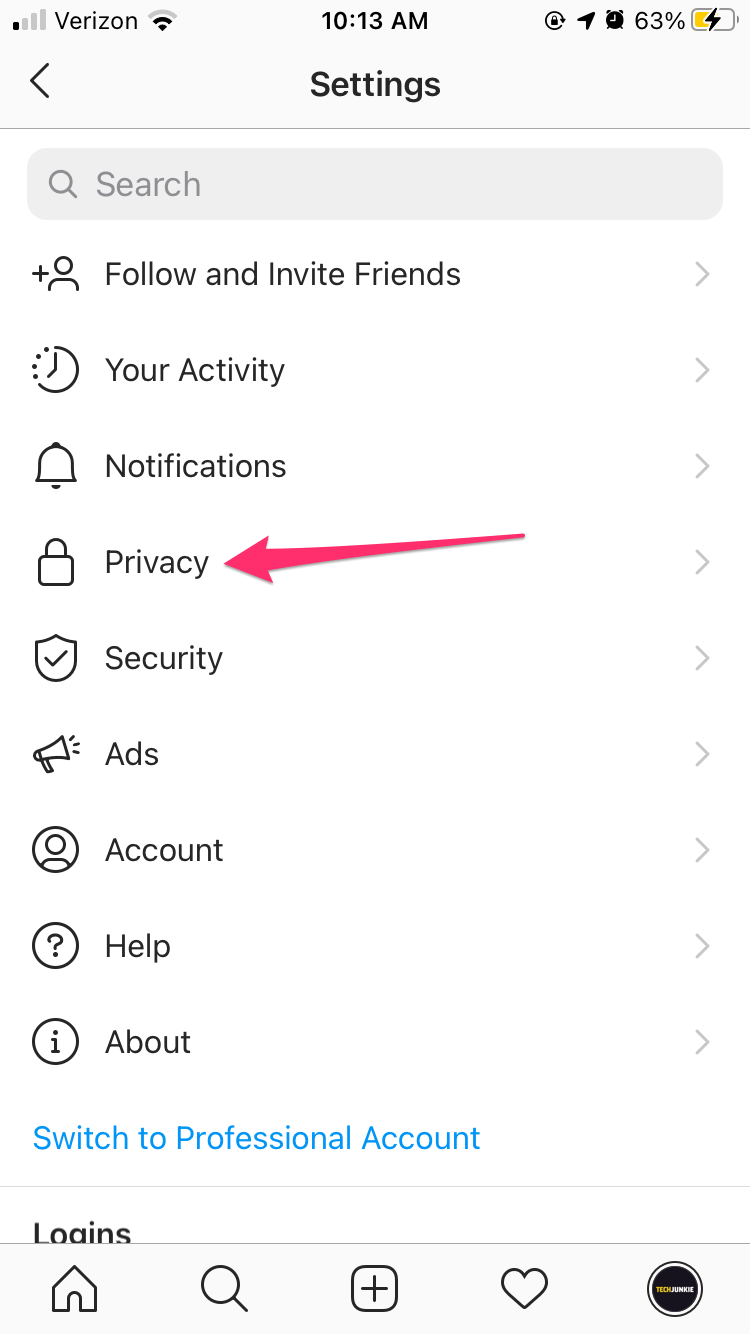Open Account settings
The width and height of the screenshot is (750, 1334).
375,850
